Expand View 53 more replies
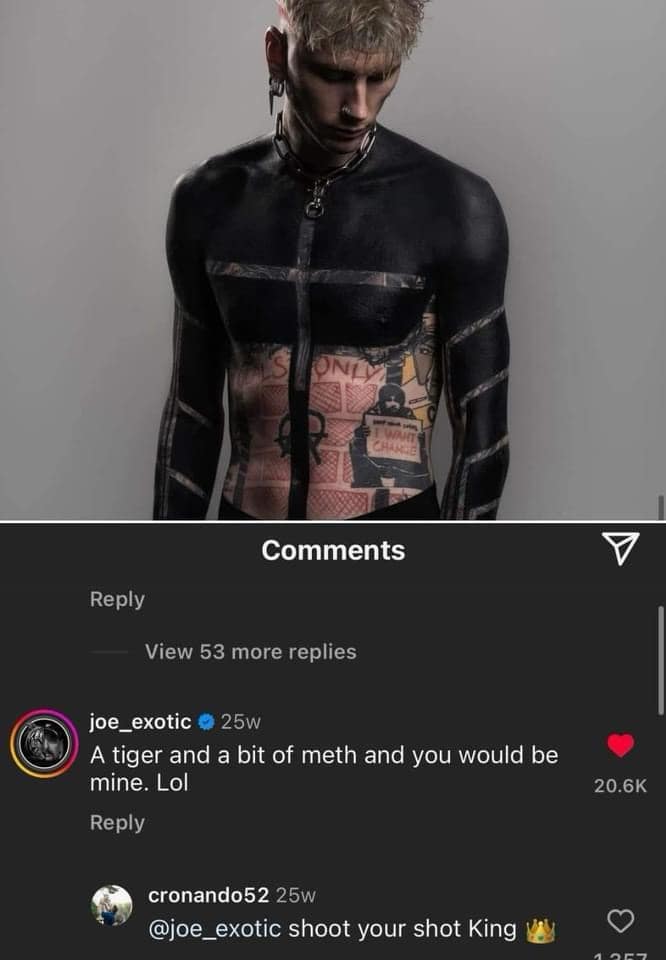Viewport: 666px width, 960px height. [250, 652]
